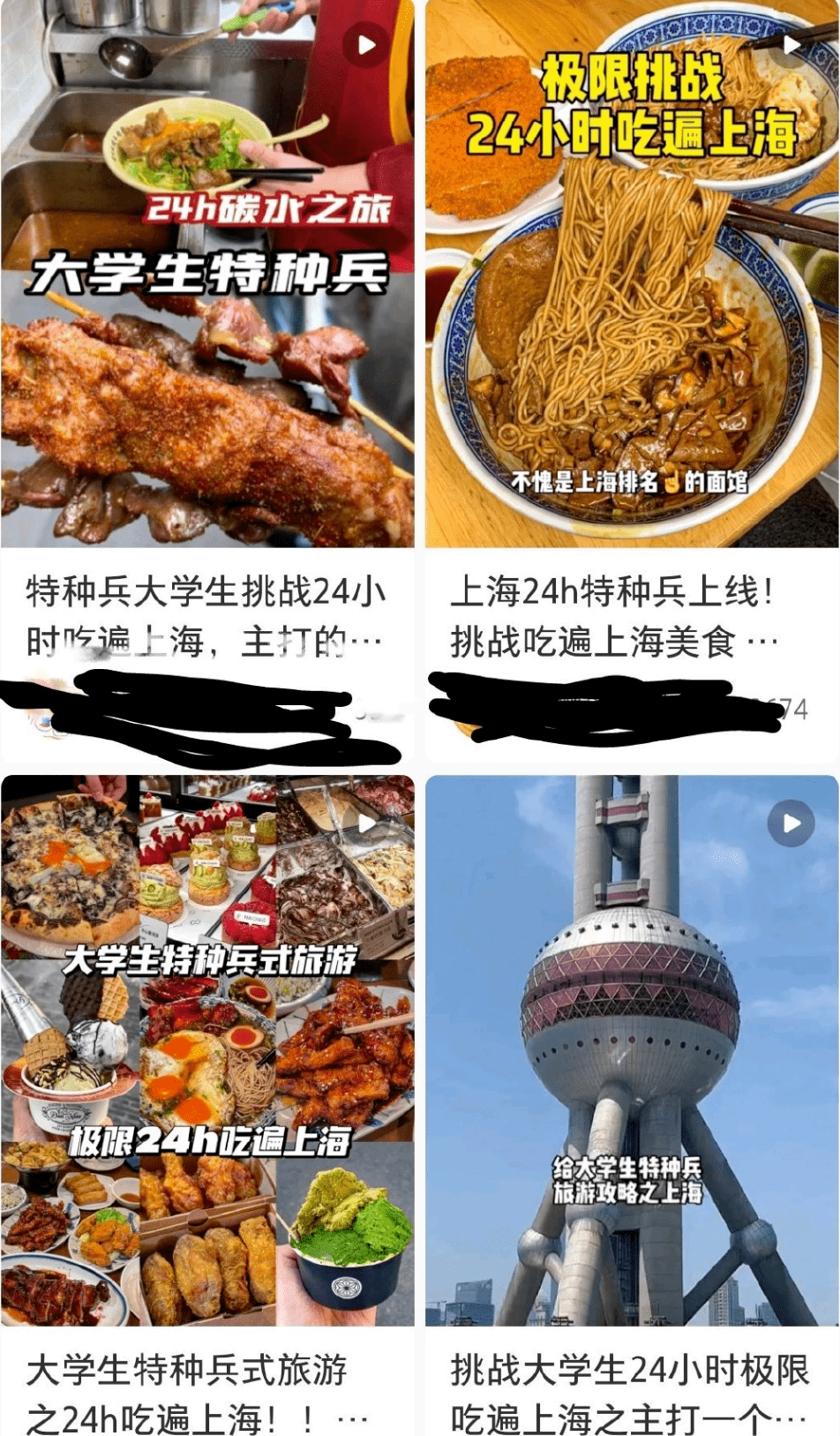Viewport: 840px width, 1436px height.
Task: Open the 大学生特种兵式旅游 food collage post
Action: tap(207, 1050)
